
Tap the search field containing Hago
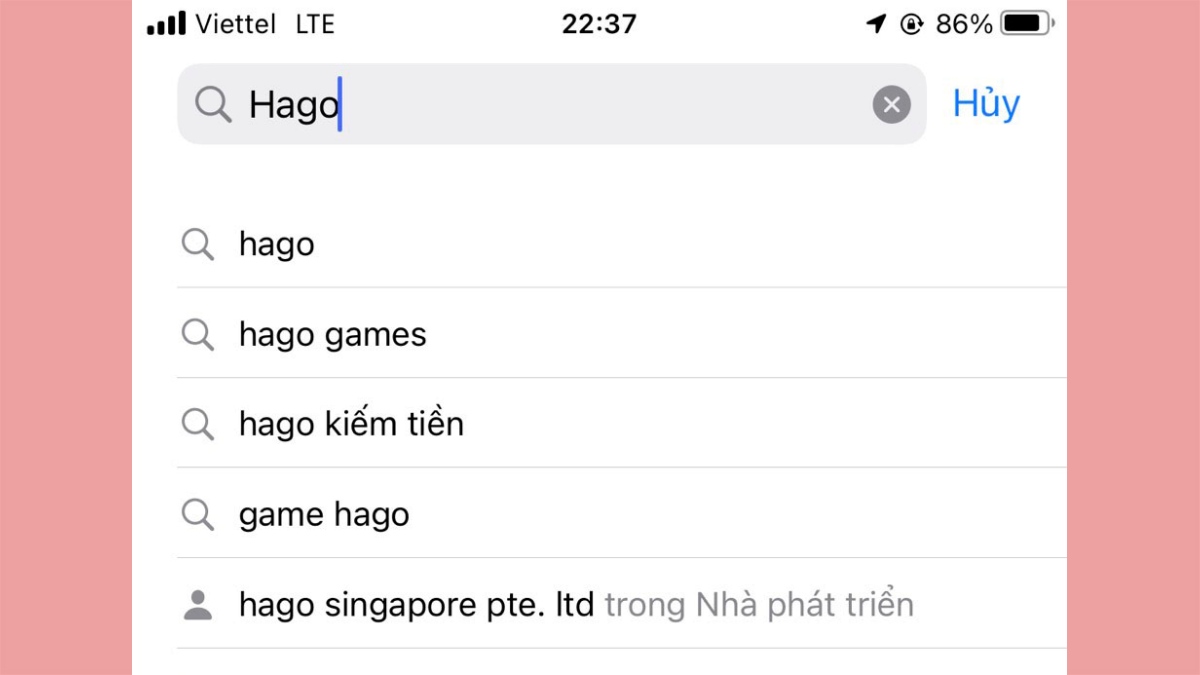[x=550, y=104]
